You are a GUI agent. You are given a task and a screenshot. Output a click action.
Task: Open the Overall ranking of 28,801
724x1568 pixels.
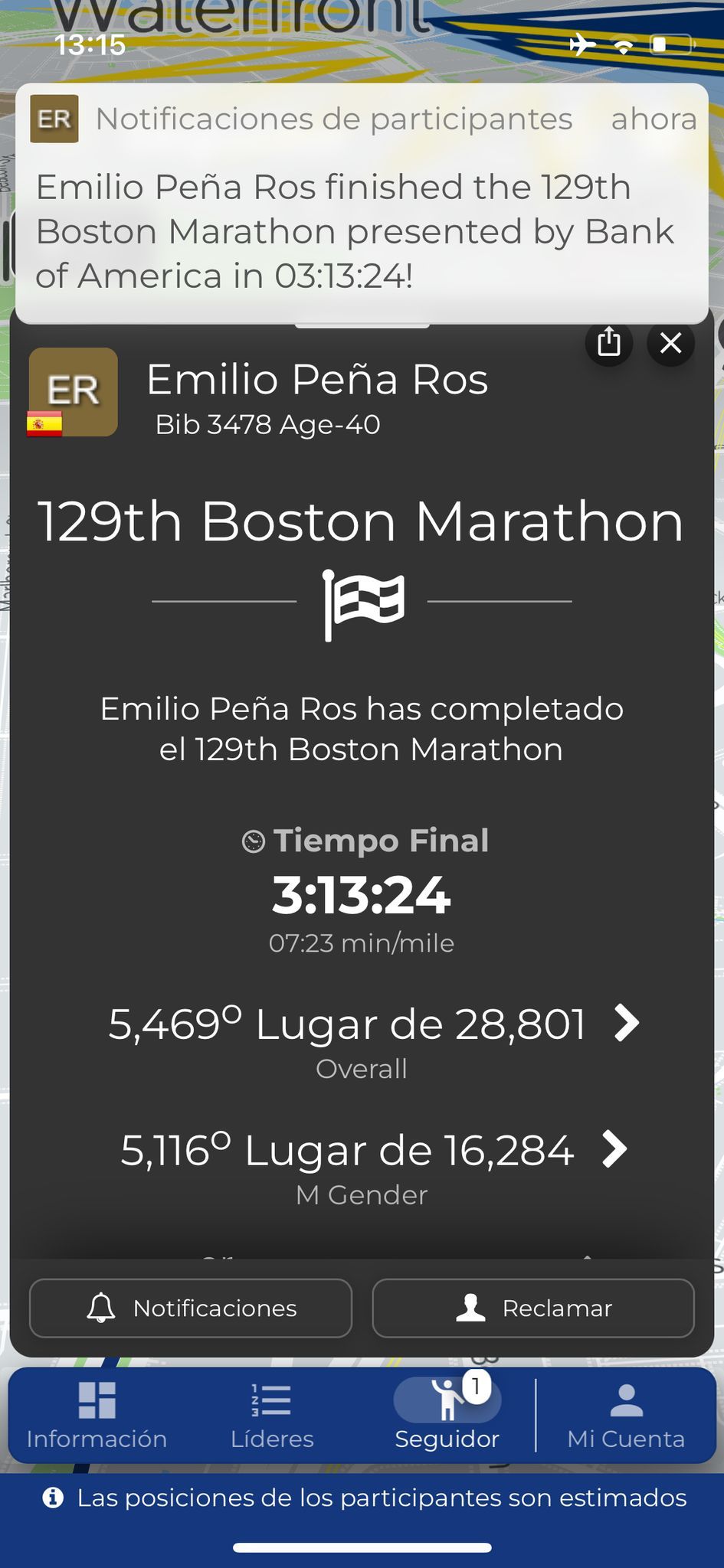(x=627, y=1023)
